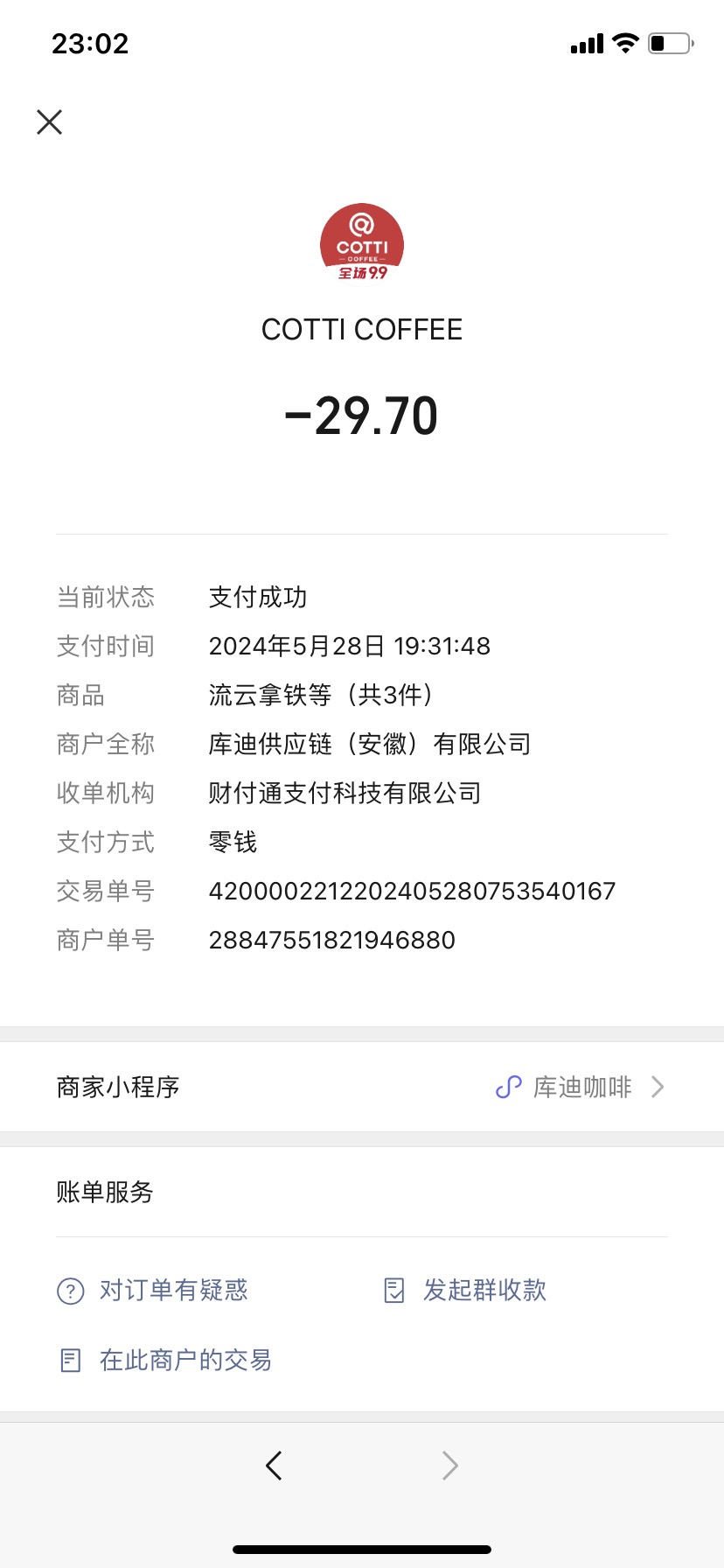View 在此商户的交易 transaction history
Screen dimensions: 724x1568
coord(165,1360)
